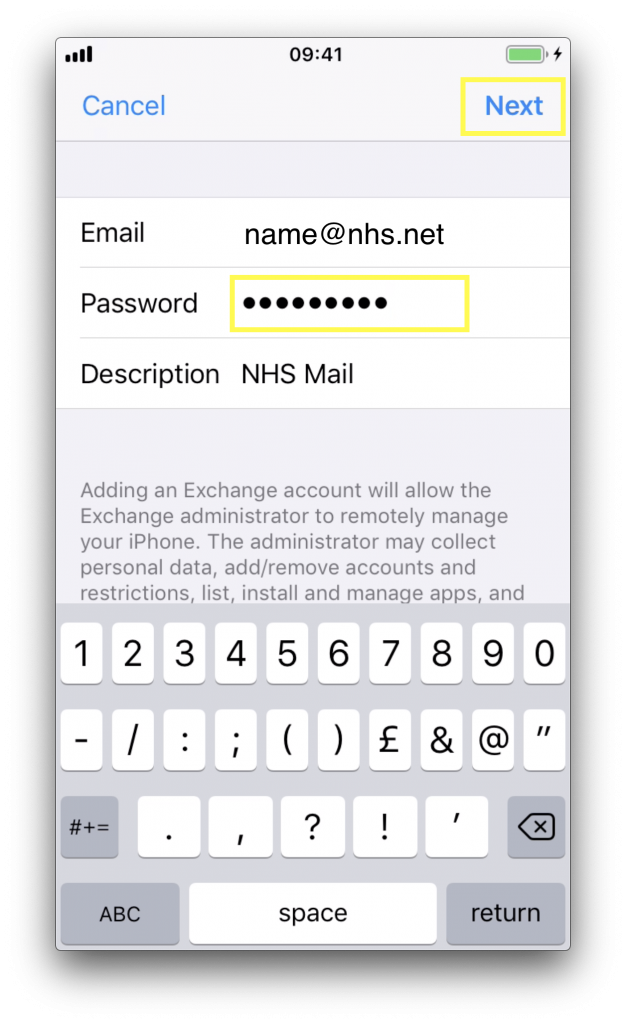The width and height of the screenshot is (626, 1024).
Task: Delete a character with backspace key
Action: coord(536,827)
